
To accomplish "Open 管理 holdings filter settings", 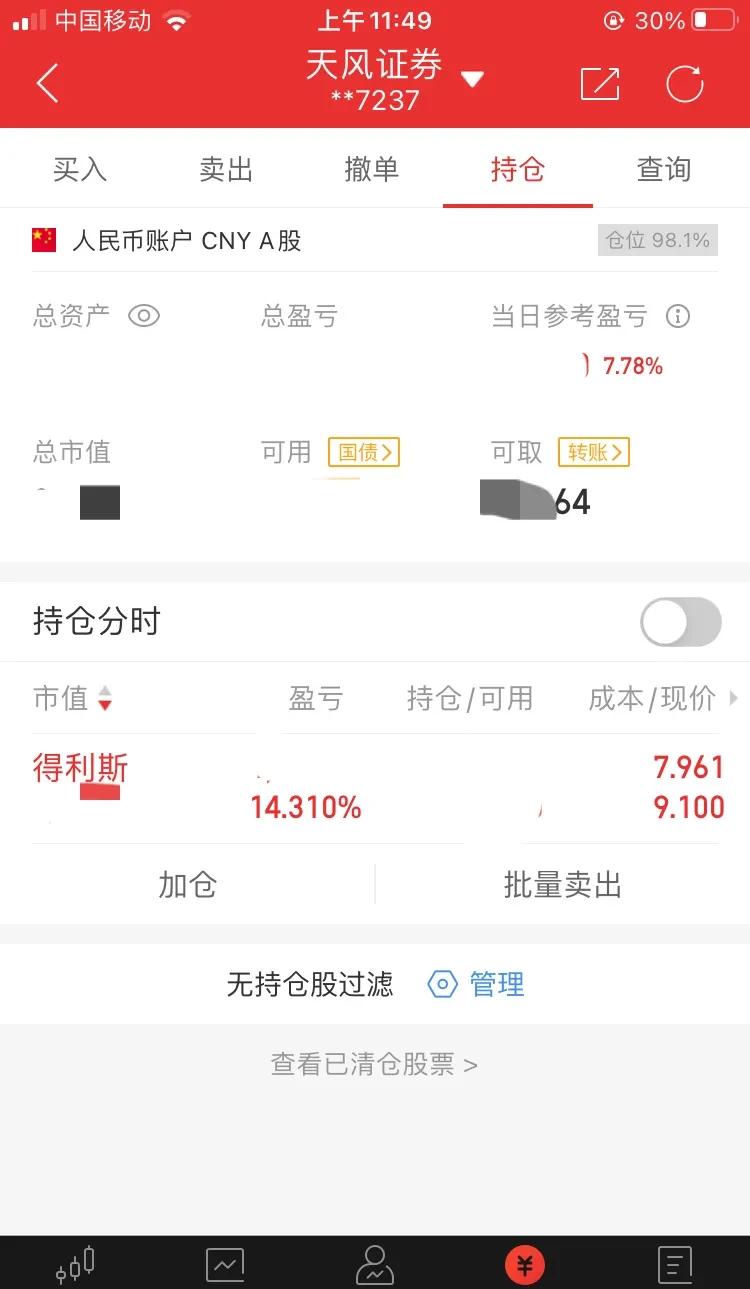I will pyautogui.click(x=477, y=985).
